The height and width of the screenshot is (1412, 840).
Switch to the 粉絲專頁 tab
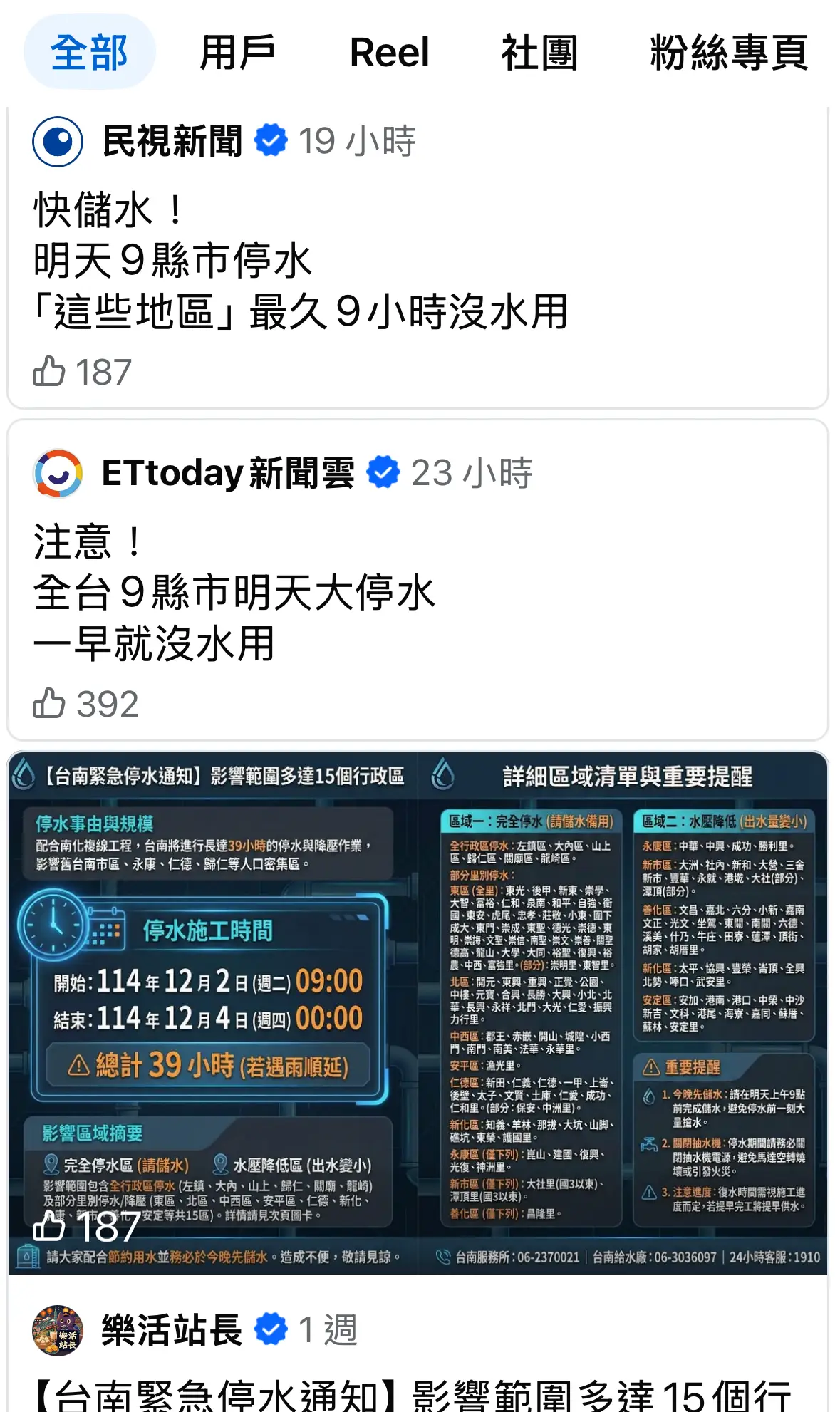[728, 53]
